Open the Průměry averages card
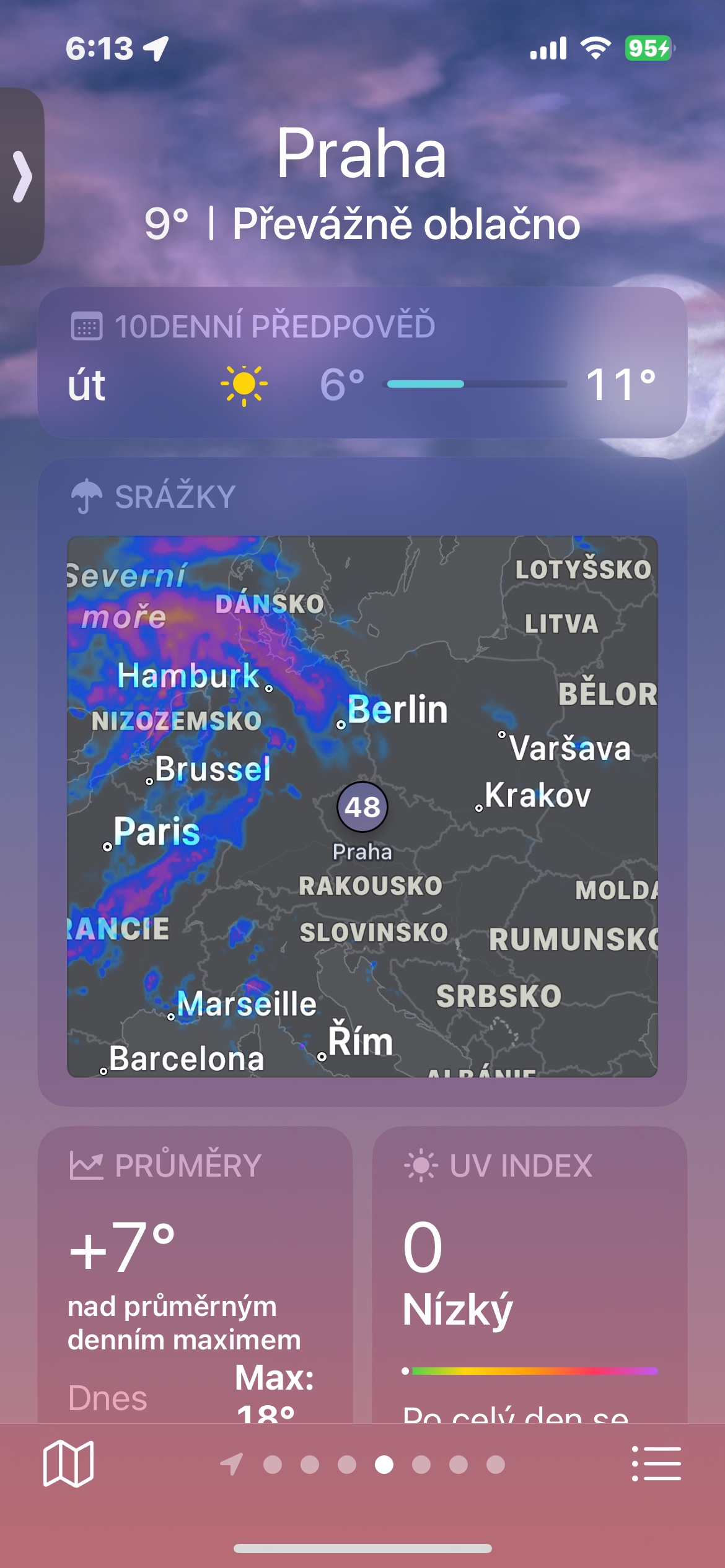The image size is (725, 1568). coord(195,1276)
